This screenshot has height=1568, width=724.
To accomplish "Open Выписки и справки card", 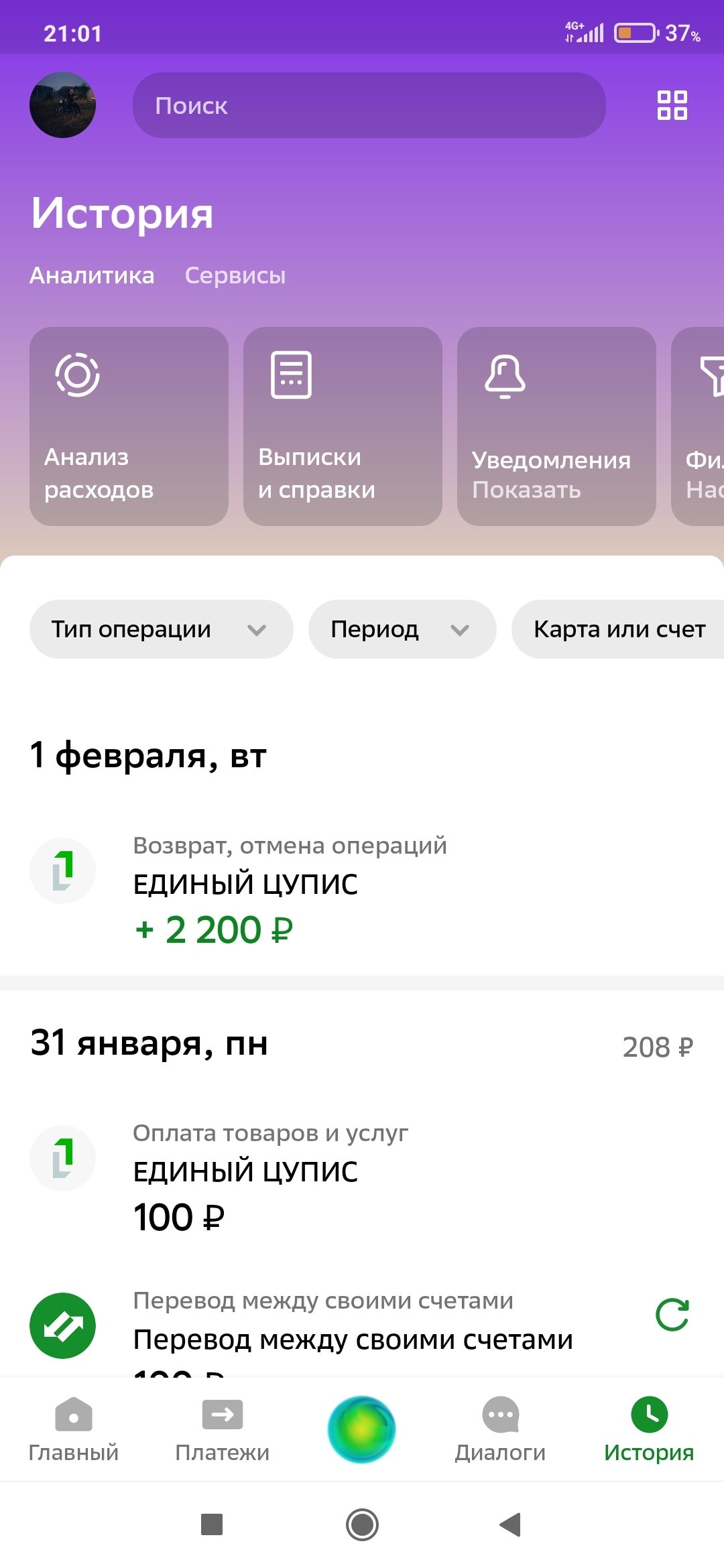I will pyautogui.click(x=343, y=426).
